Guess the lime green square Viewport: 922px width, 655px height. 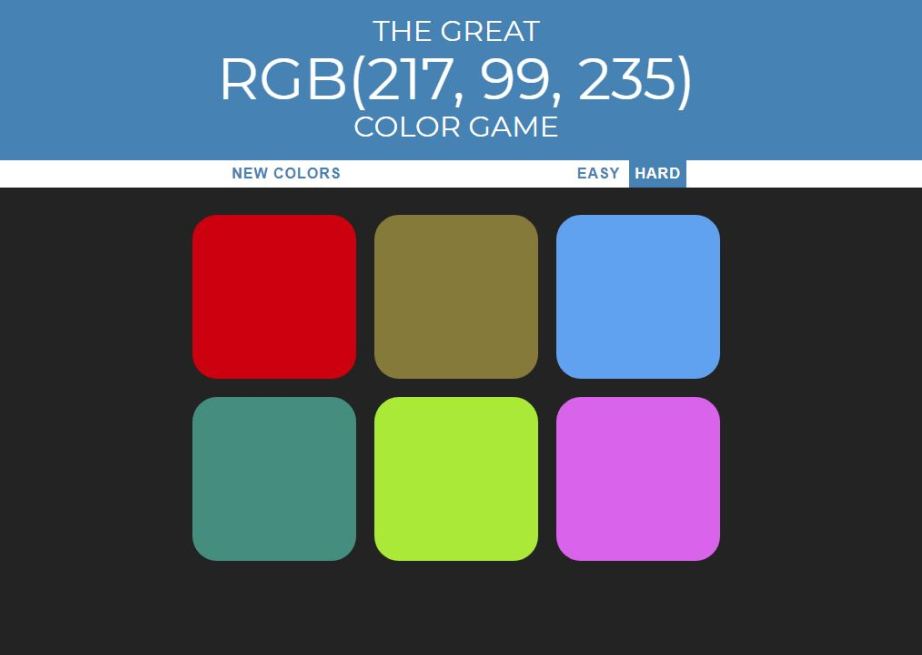tap(456, 479)
